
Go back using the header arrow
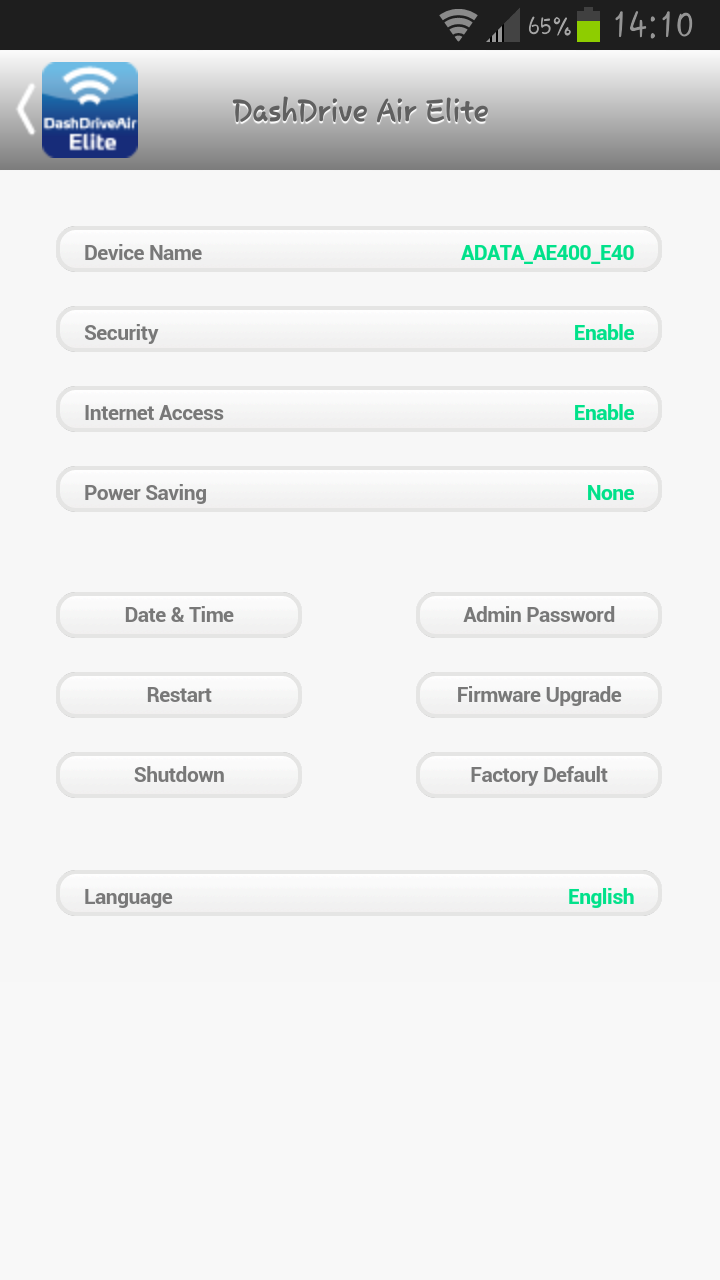tap(26, 110)
